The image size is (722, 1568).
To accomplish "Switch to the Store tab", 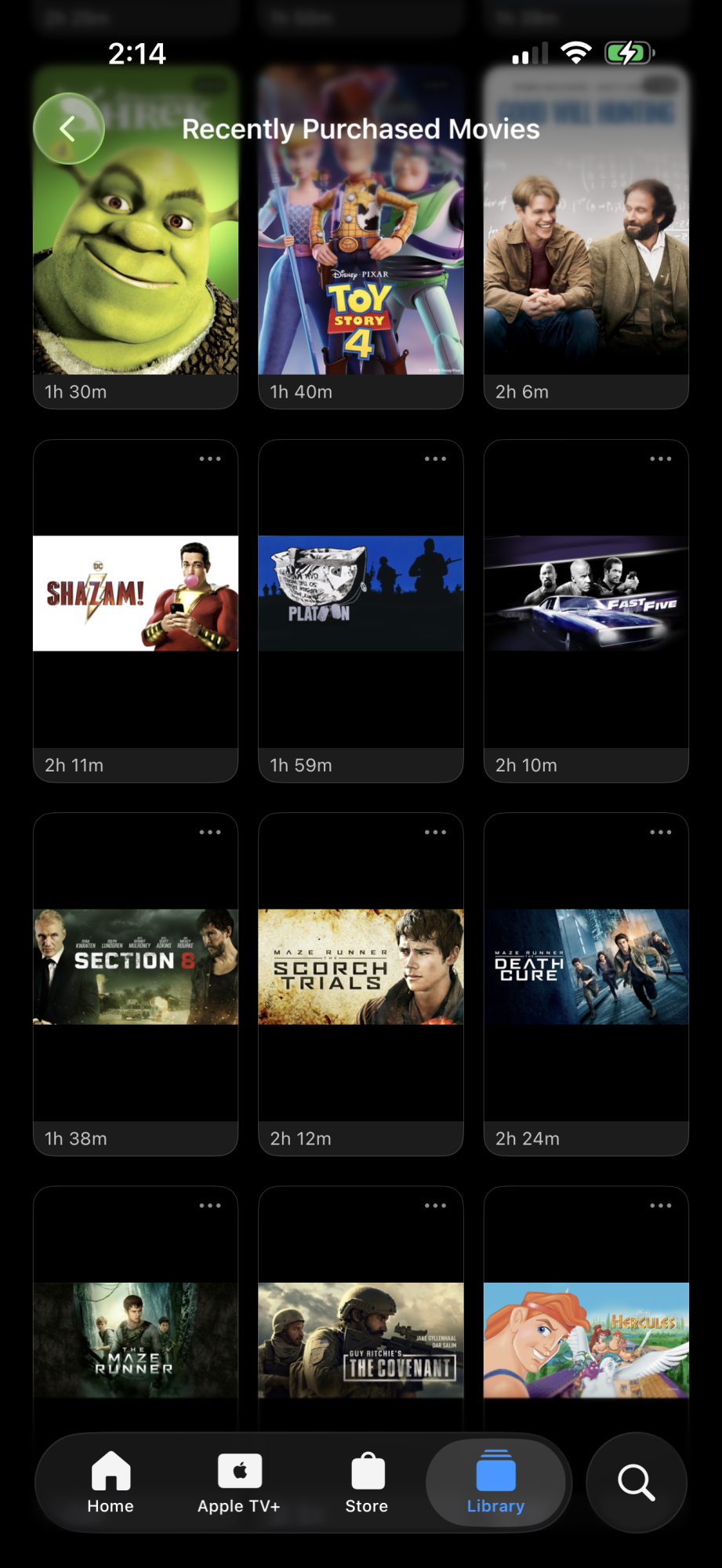I will [367, 1481].
